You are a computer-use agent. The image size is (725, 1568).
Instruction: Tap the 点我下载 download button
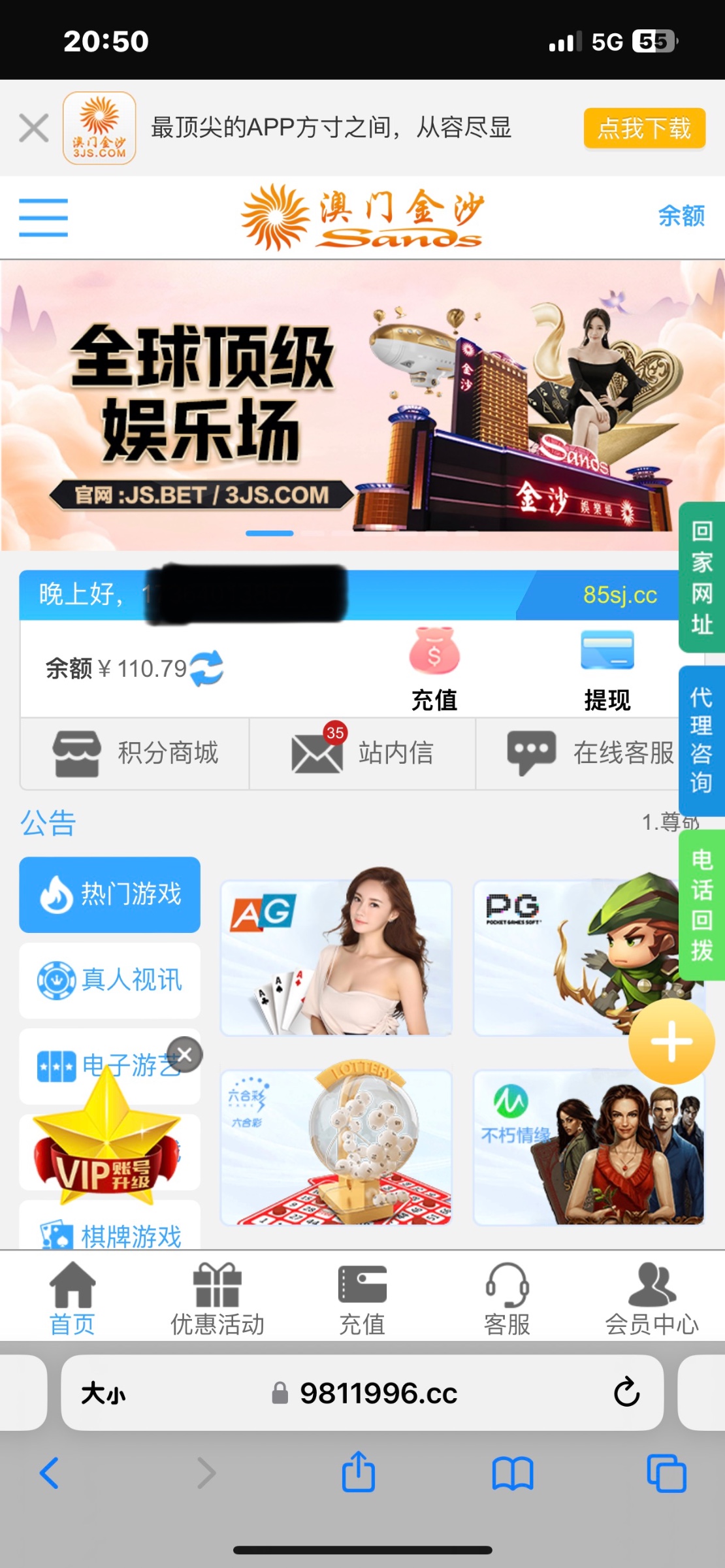click(644, 128)
